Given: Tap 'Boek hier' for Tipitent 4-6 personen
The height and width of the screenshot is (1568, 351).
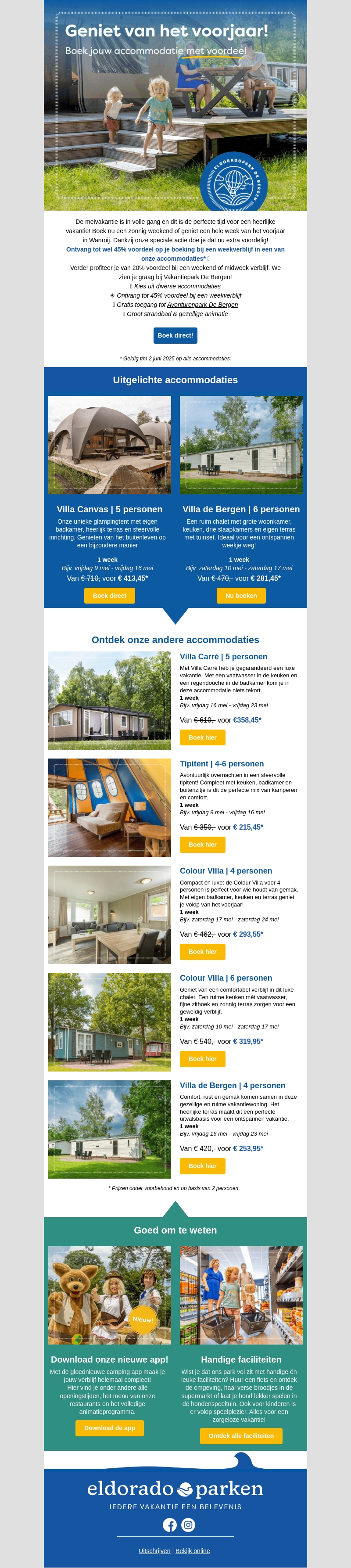Looking at the screenshot, I should click(x=202, y=844).
